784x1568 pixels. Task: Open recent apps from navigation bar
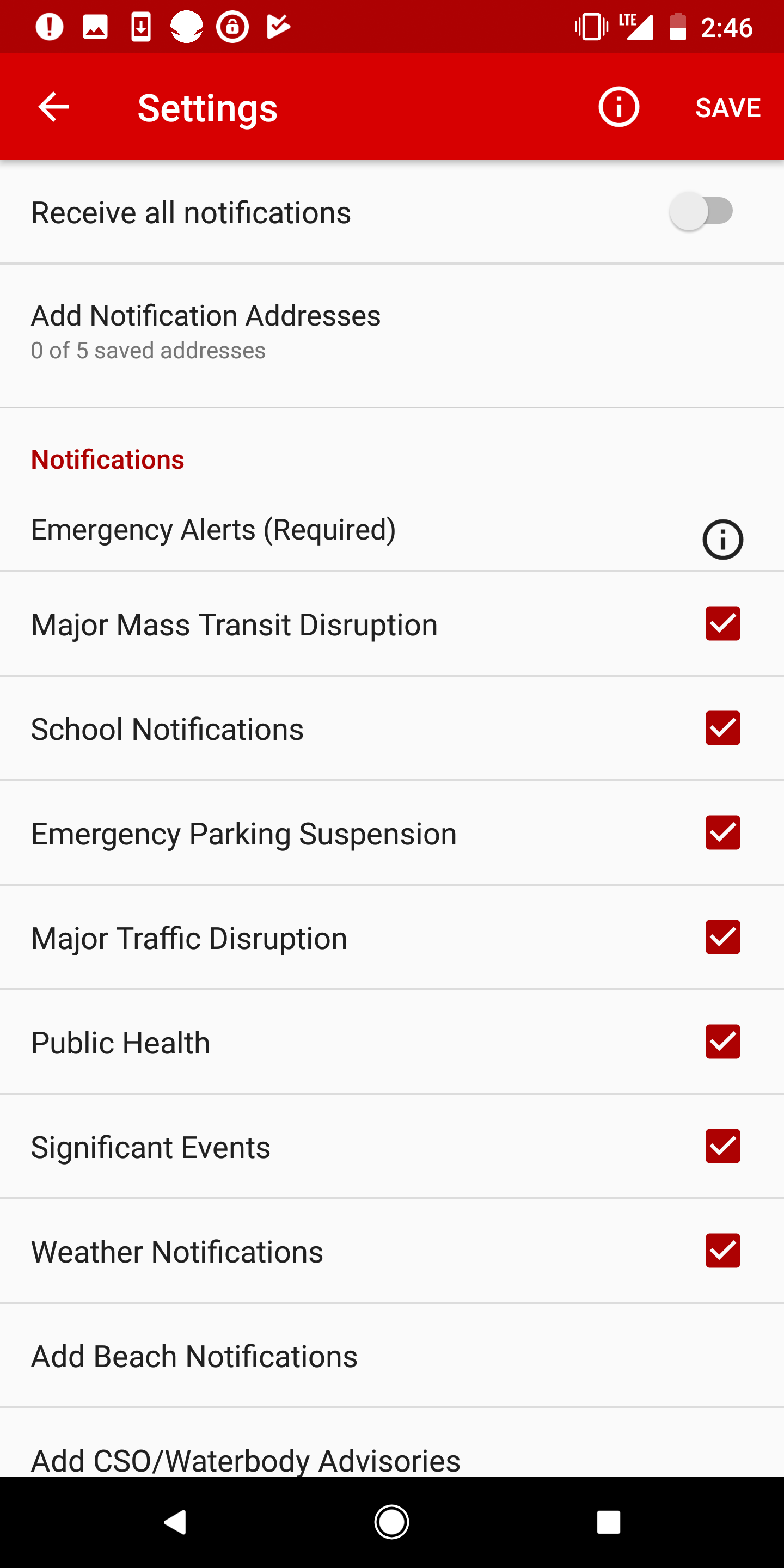point(608,1522)
